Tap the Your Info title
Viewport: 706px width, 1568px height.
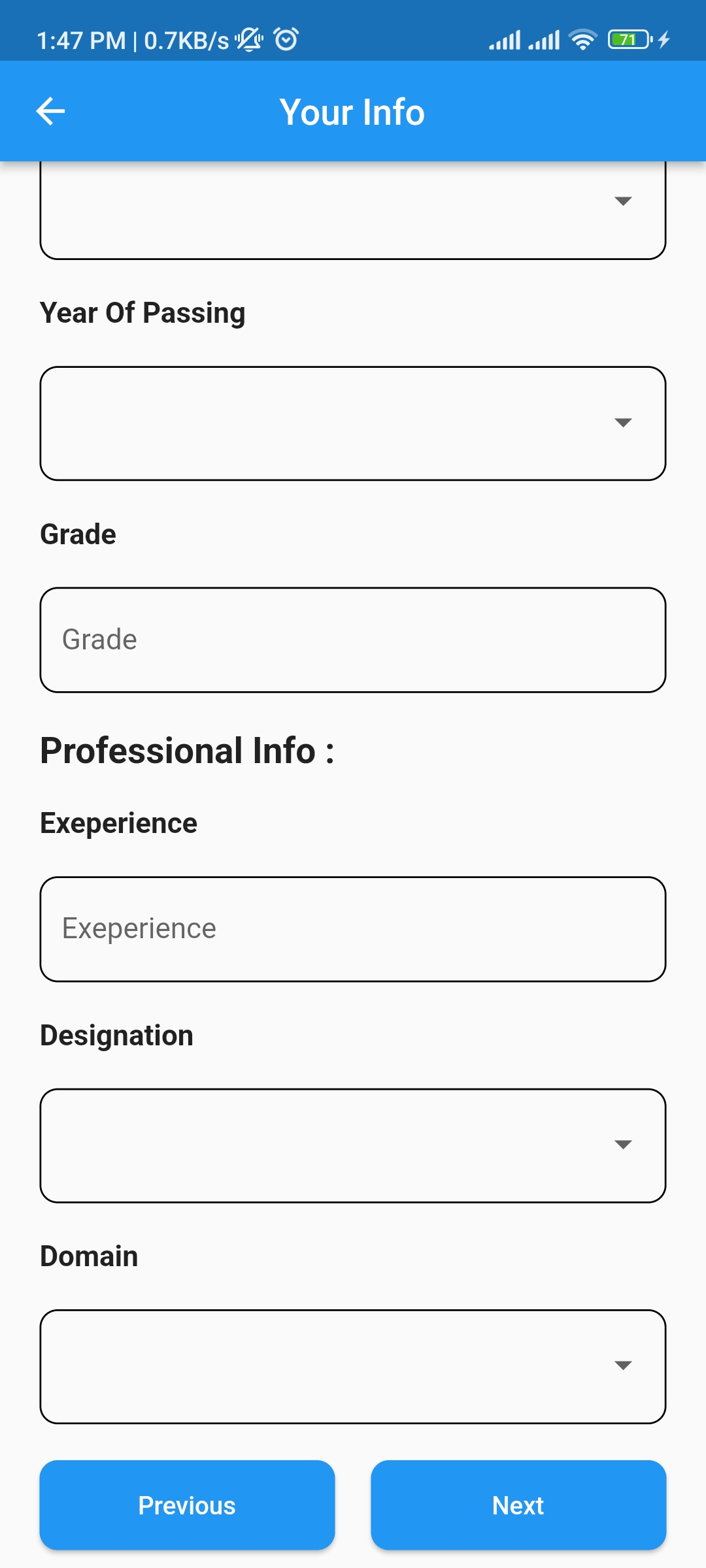tap(352, 111)
